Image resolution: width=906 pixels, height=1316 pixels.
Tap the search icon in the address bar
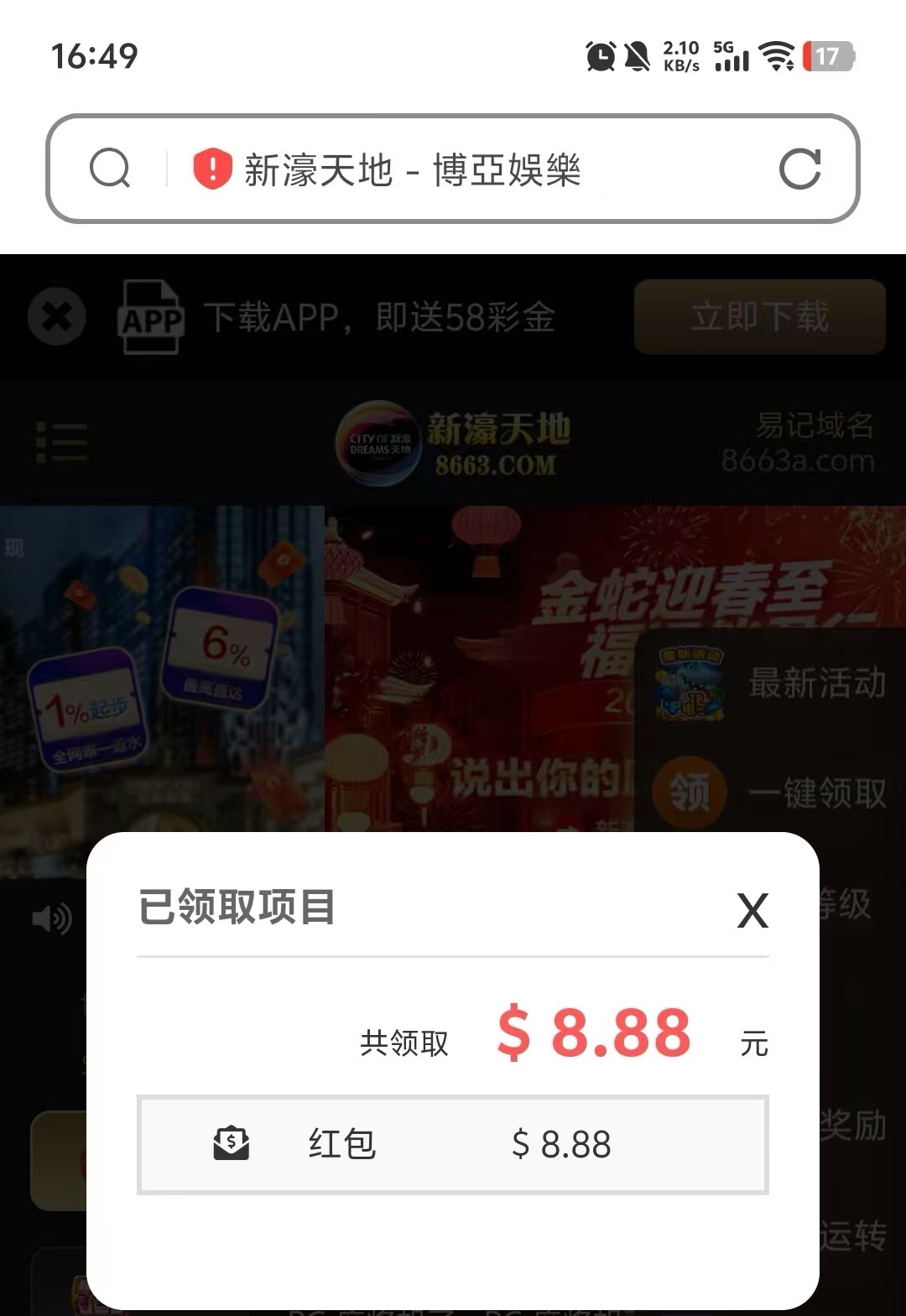[110, 170]
